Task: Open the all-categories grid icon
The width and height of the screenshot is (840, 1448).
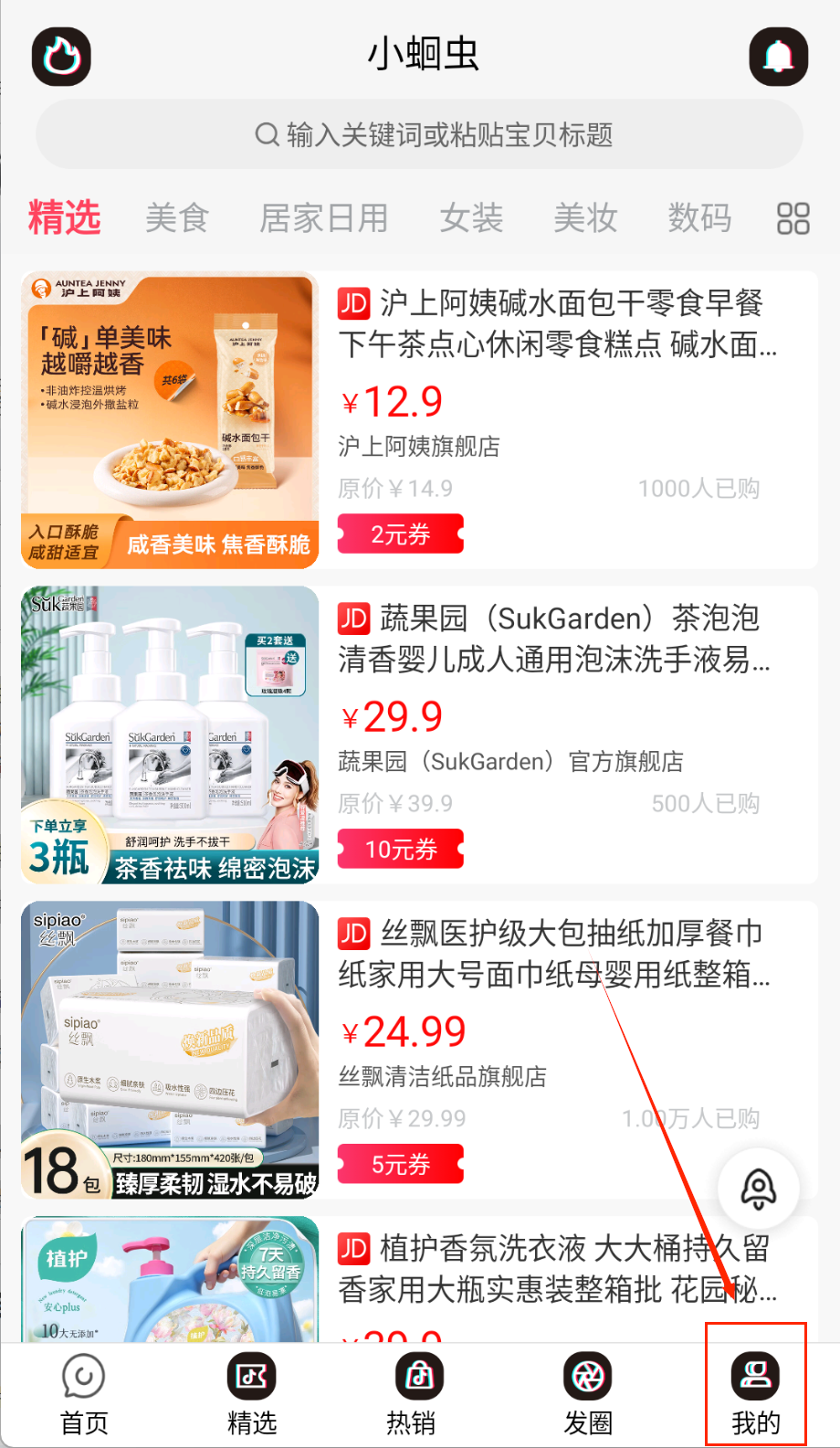Action: [793, 219]
